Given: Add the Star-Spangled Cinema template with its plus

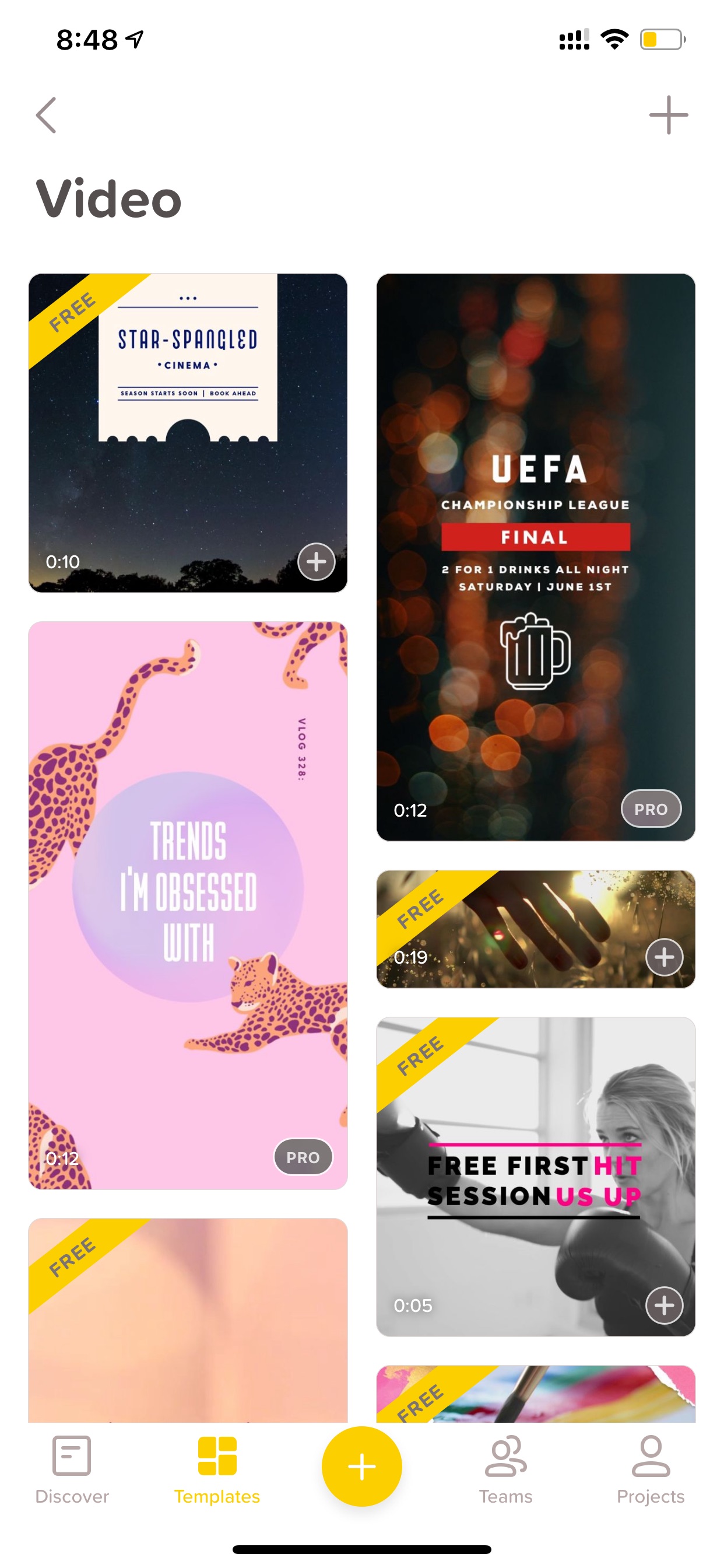Looking at the screenshot, I should 317,561.
